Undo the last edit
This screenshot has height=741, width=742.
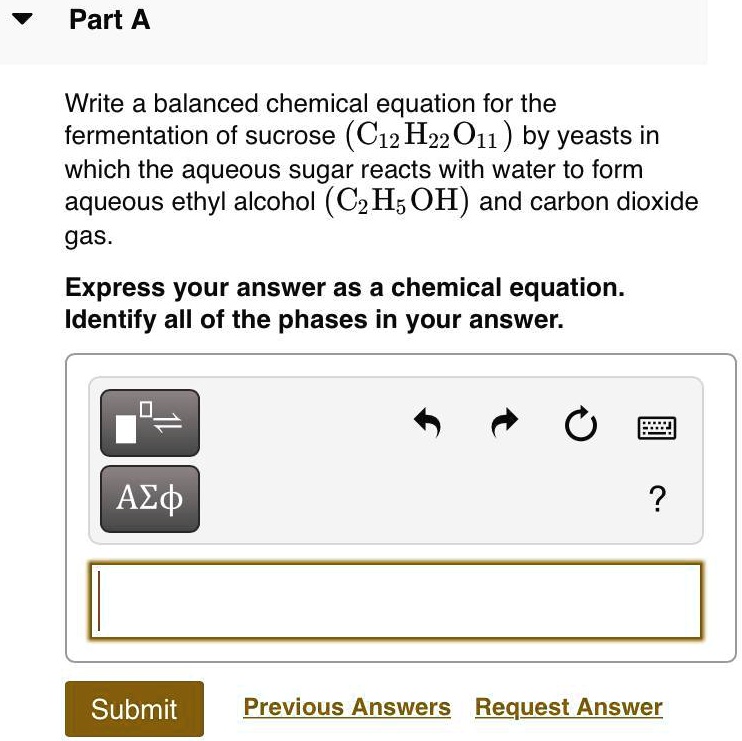coord(427,425)
